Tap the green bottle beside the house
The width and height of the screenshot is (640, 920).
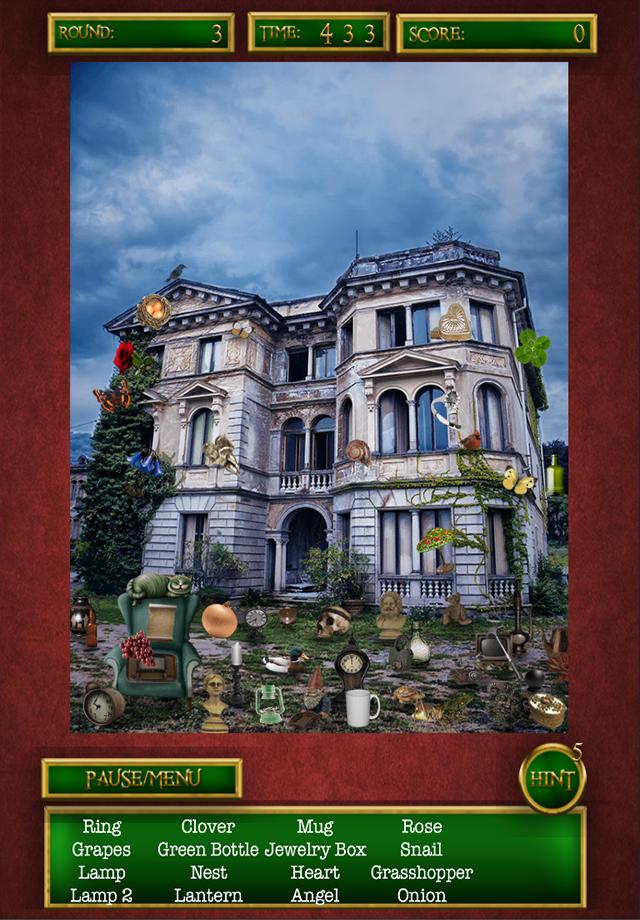tap(553, 476)
